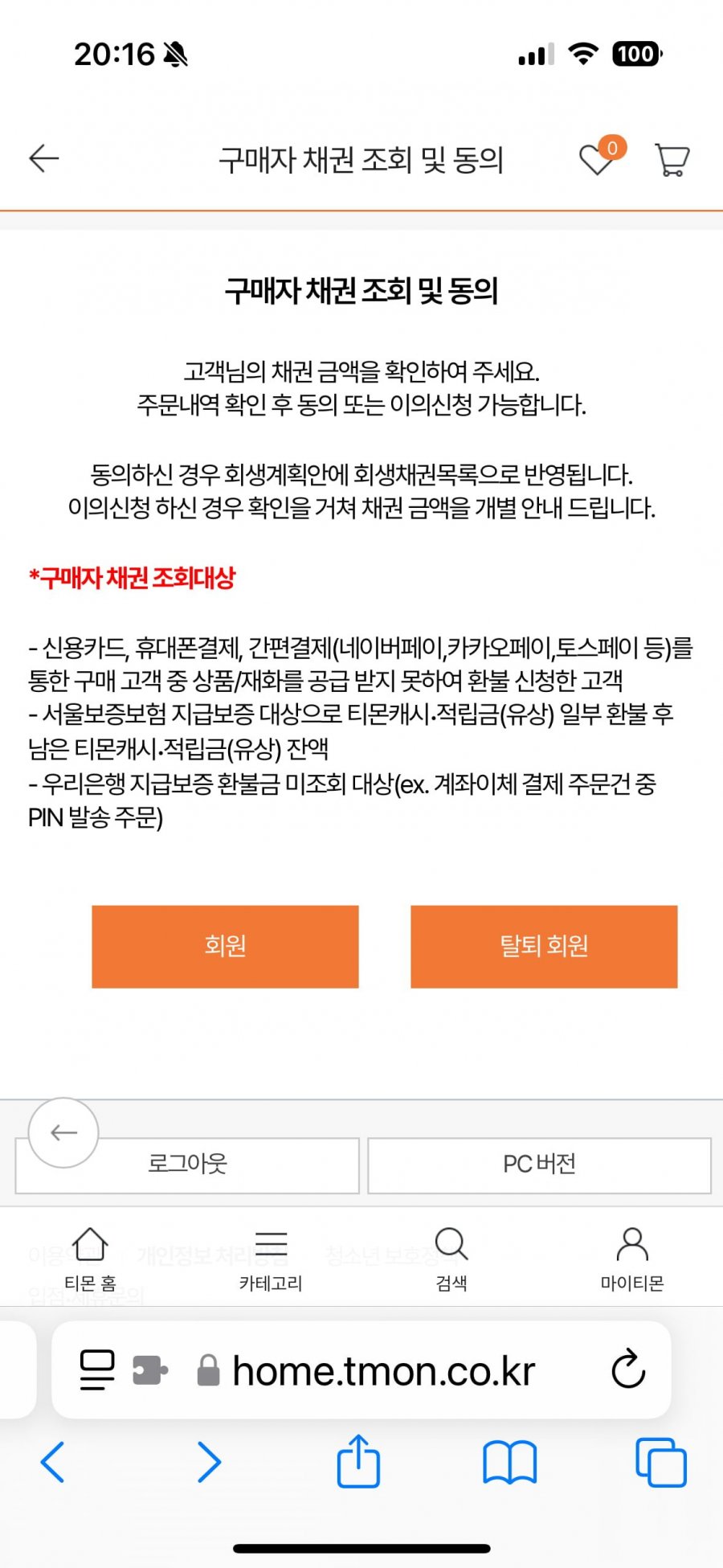
Task: Tap the floating round back arrow
Action: [63, 1132]
